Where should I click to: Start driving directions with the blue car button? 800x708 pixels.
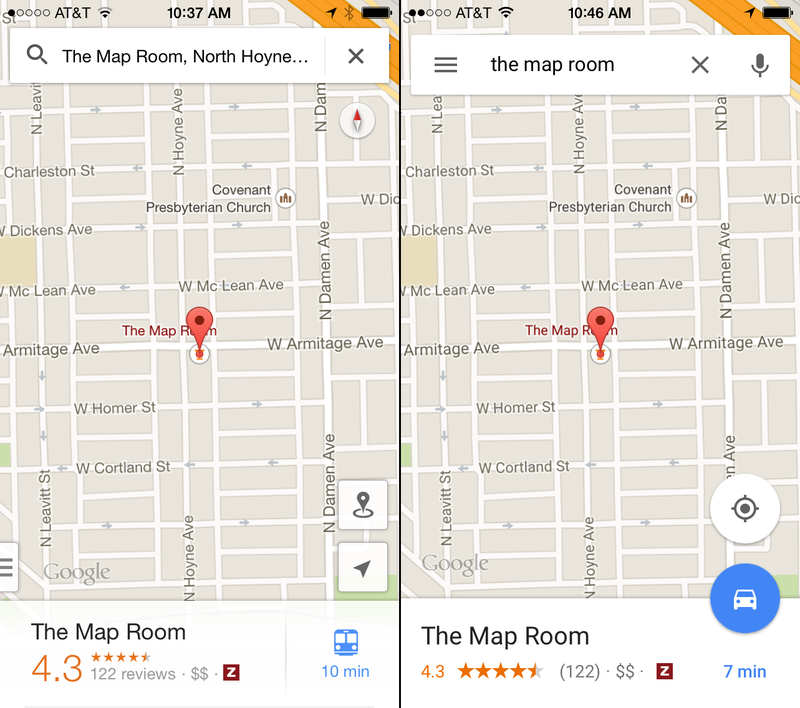tap(744, 599)
